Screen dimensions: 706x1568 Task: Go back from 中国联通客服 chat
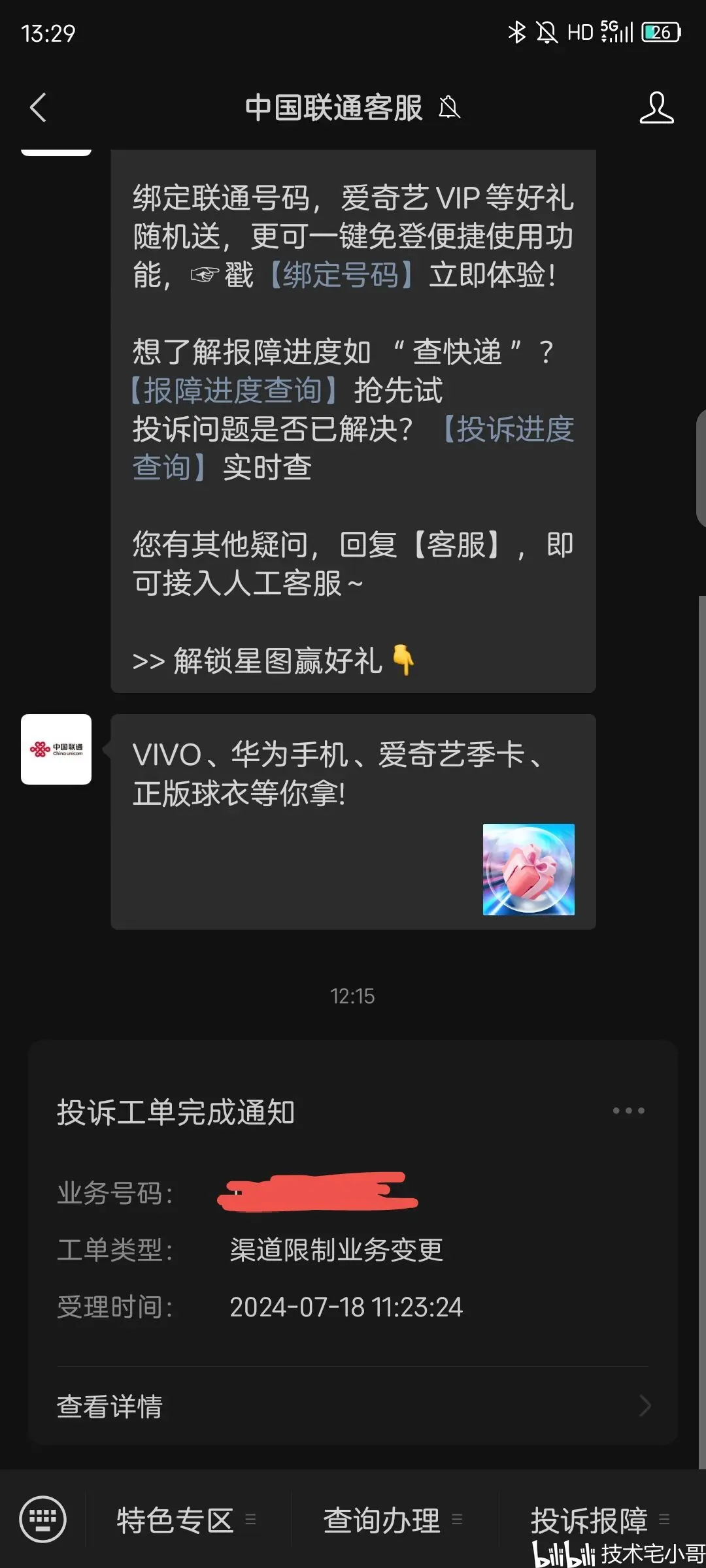point(39,108)
